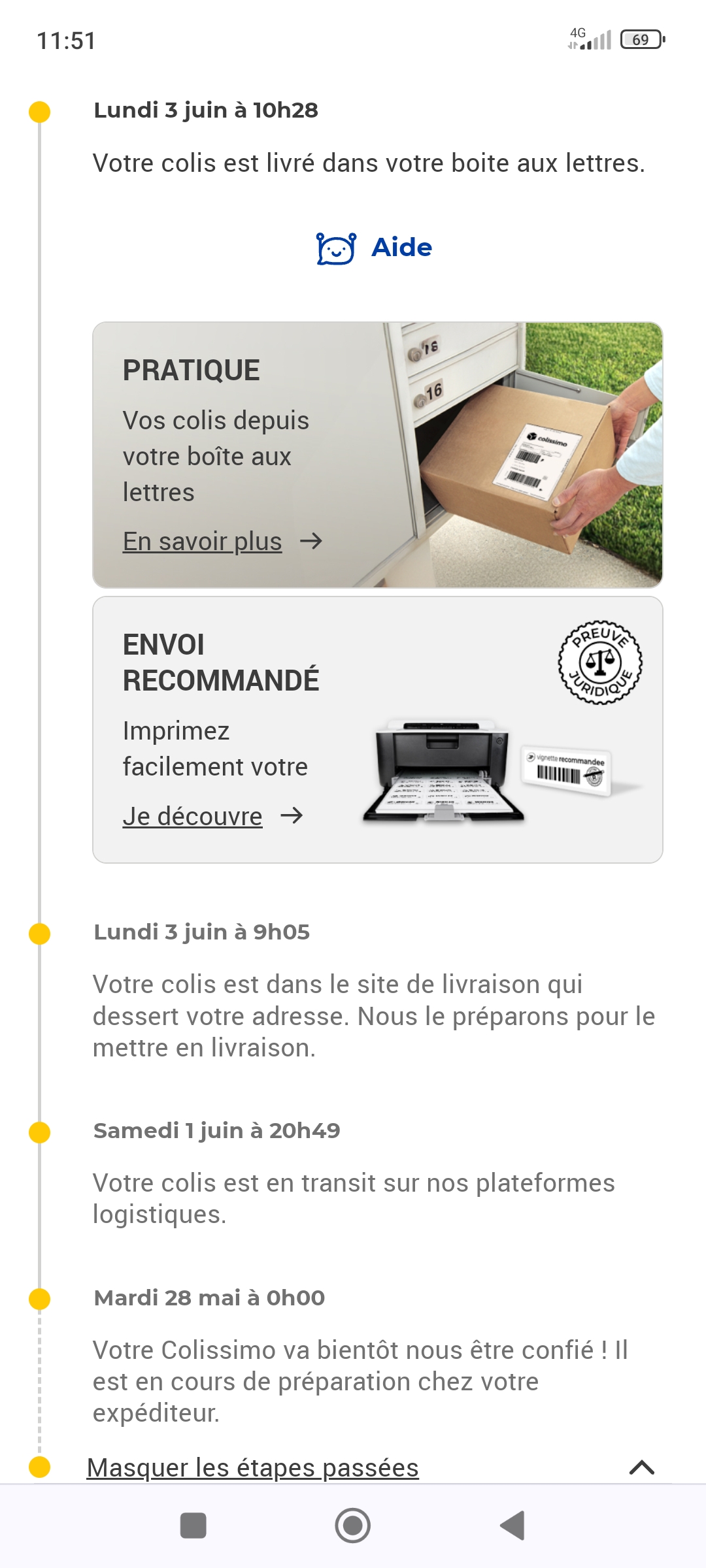Return to the phone's home screen
The image size is (706, 1568).
pyautogui.click(x=353, y=1526)
